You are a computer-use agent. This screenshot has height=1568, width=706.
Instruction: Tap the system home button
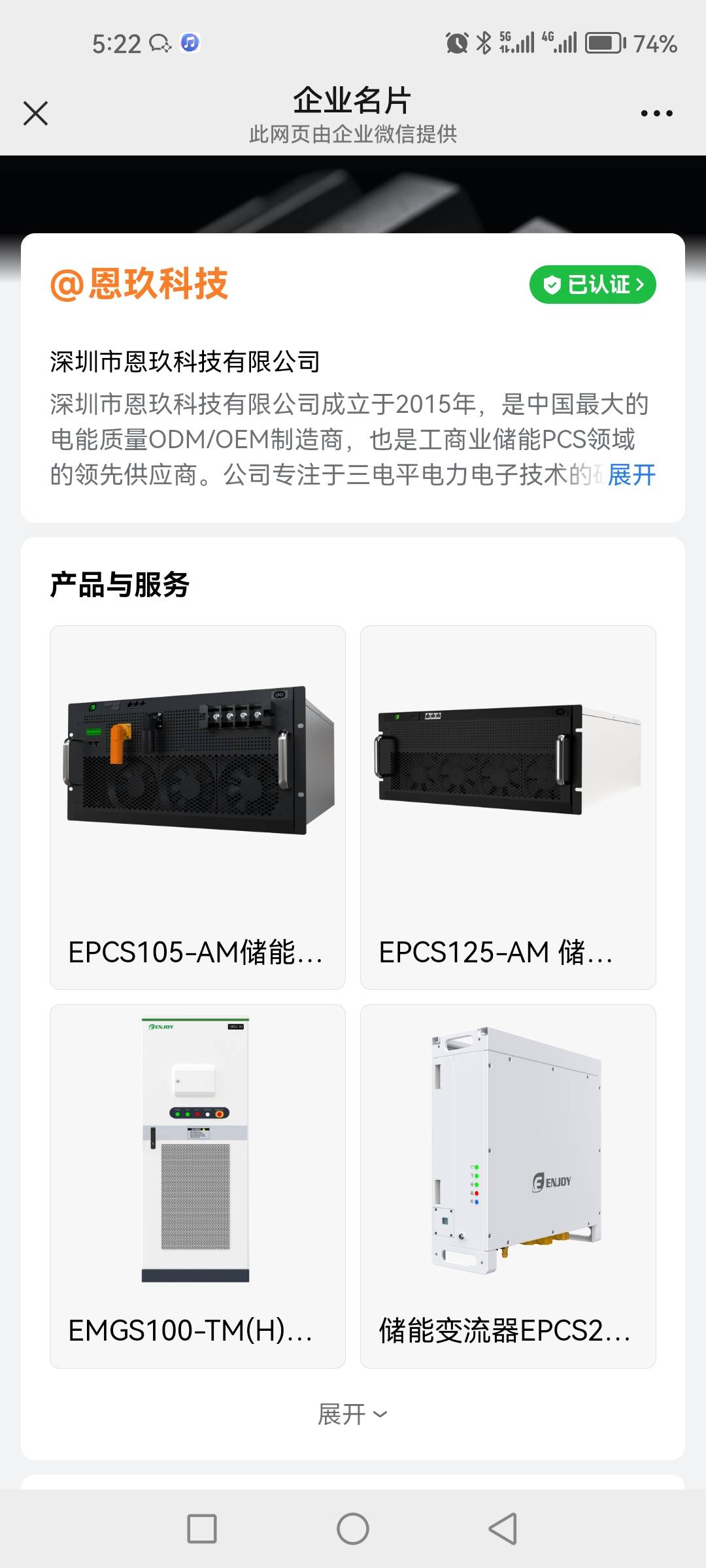coord(353,1529)
